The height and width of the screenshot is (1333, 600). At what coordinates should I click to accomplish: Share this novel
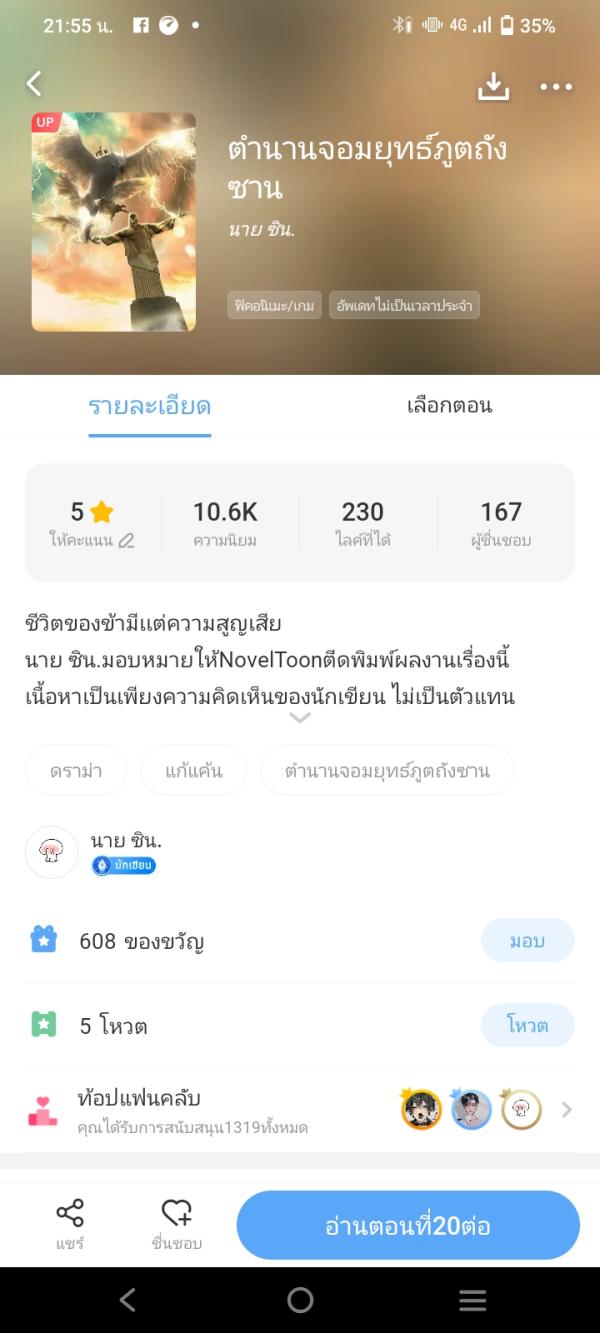(x=70, y=1224)
